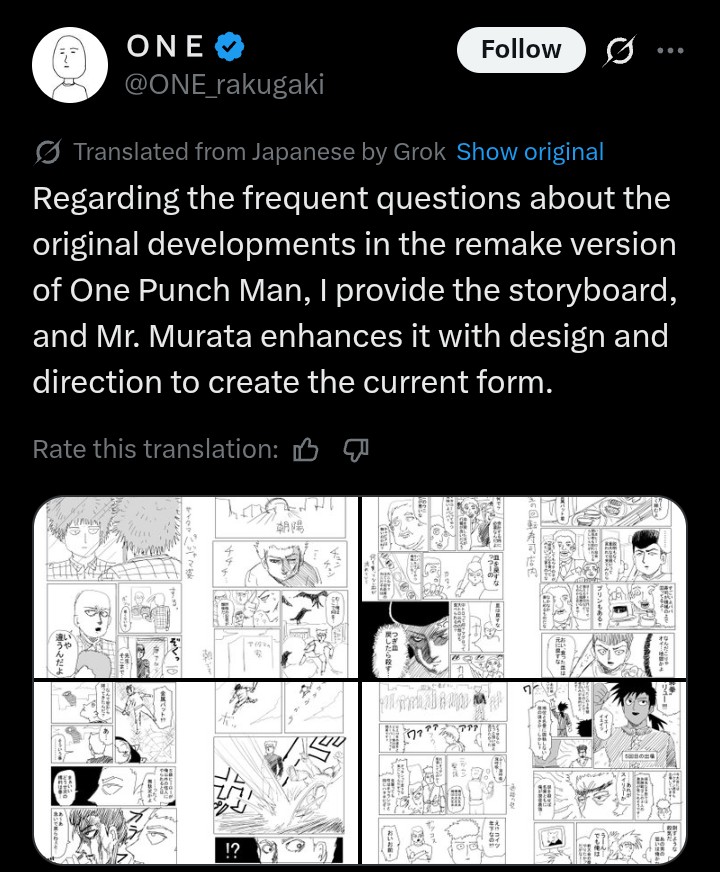The height and width of the screenshot is (872, 720).
Task: Open the storyboard image marked with !?
Action: click(196, 773)
